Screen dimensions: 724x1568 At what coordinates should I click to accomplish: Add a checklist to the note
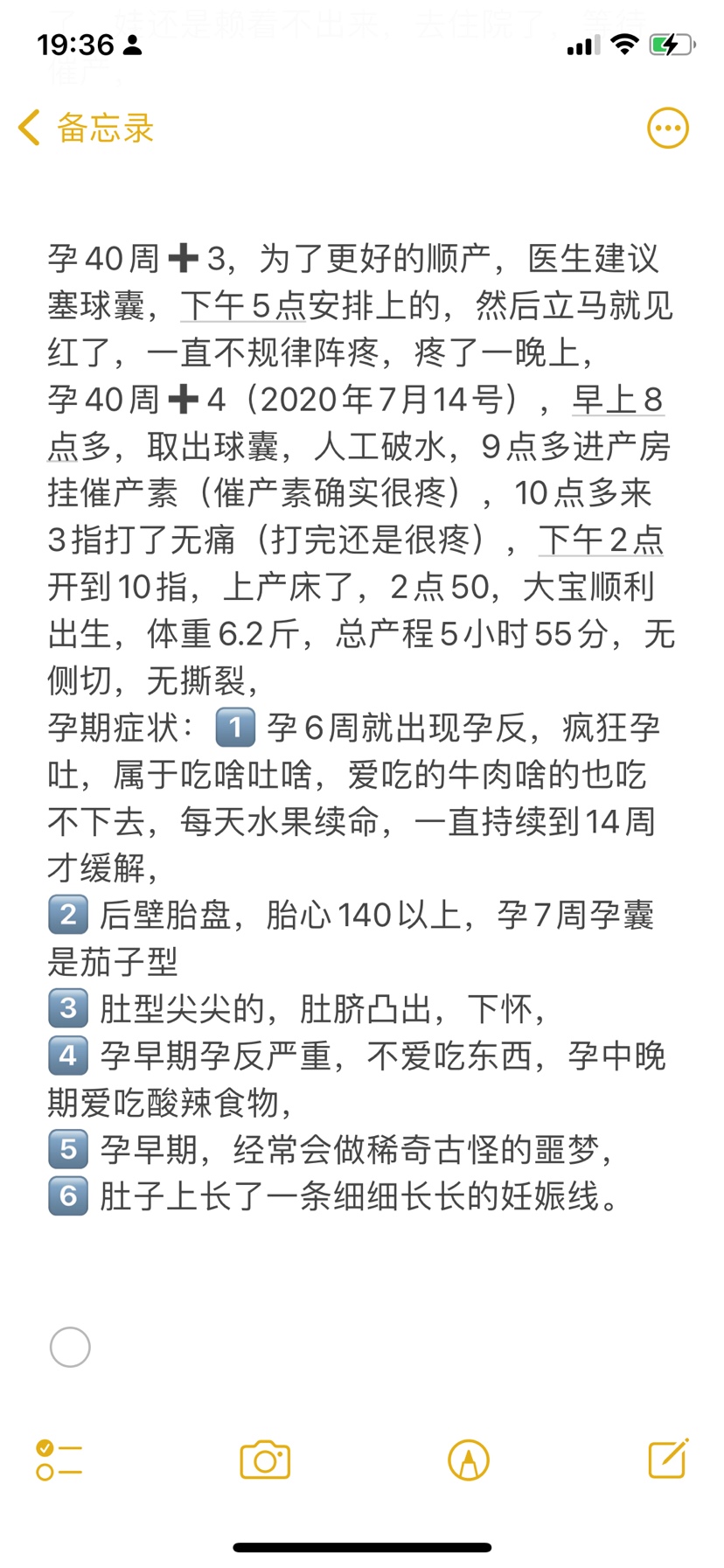point(59,1460)
